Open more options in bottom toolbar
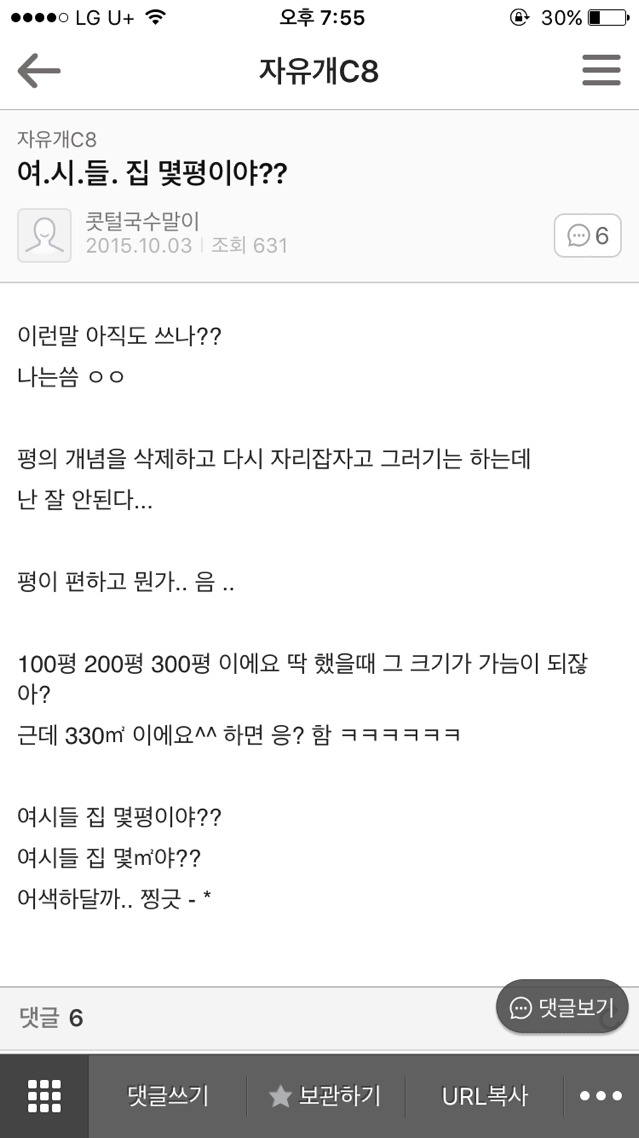 [x=601, y=1096]
